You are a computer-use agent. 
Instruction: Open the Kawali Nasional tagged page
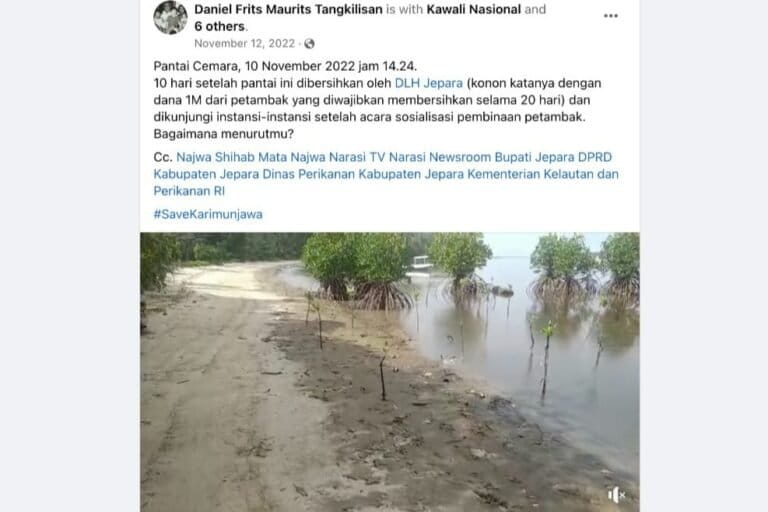point(472,9)
